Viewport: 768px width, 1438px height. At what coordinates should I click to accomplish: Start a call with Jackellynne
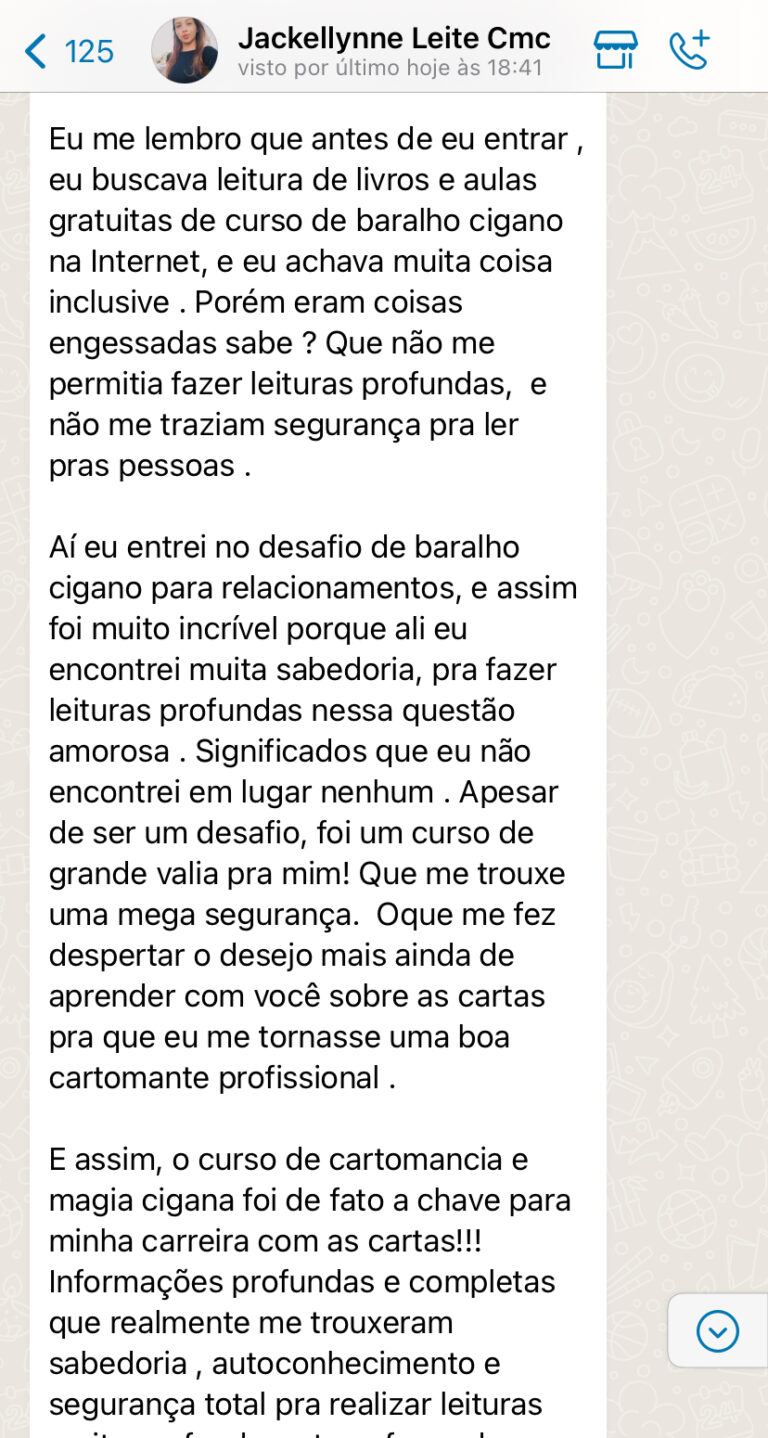(x=689, y=49)
